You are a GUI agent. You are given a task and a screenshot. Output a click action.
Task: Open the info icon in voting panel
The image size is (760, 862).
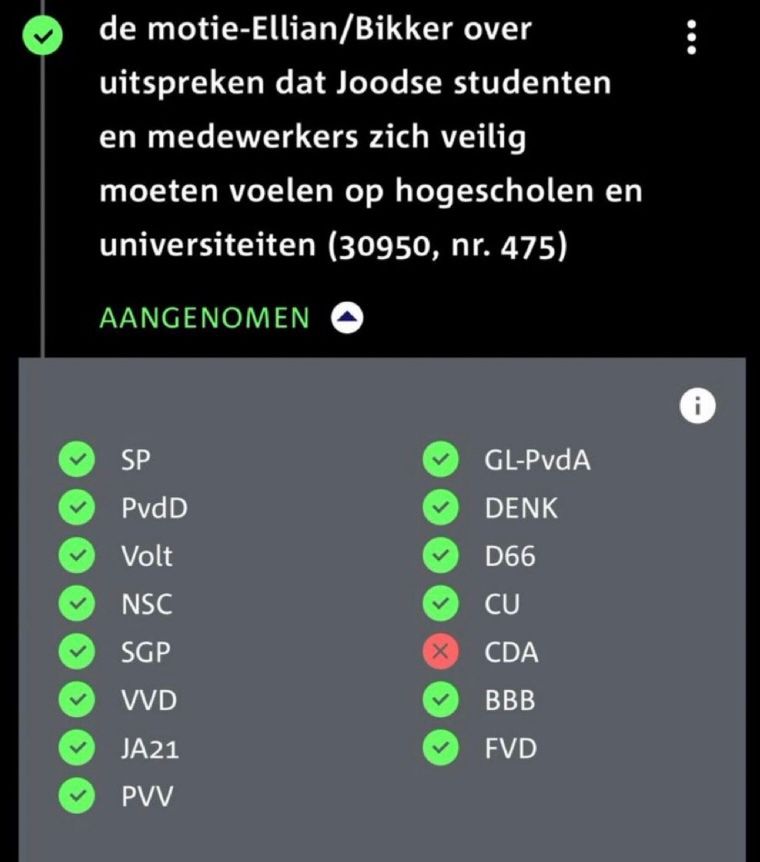coord(697,405)
